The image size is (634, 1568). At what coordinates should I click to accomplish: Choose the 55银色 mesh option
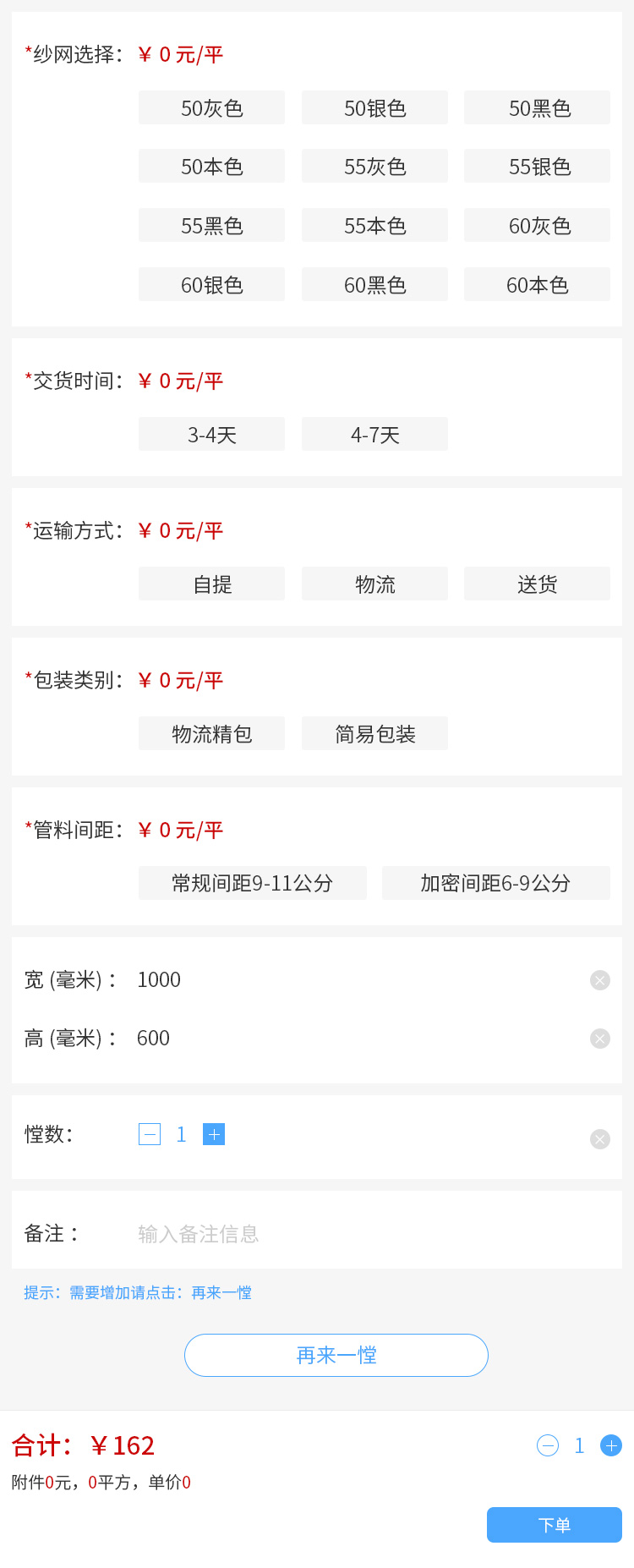point(537,167)
